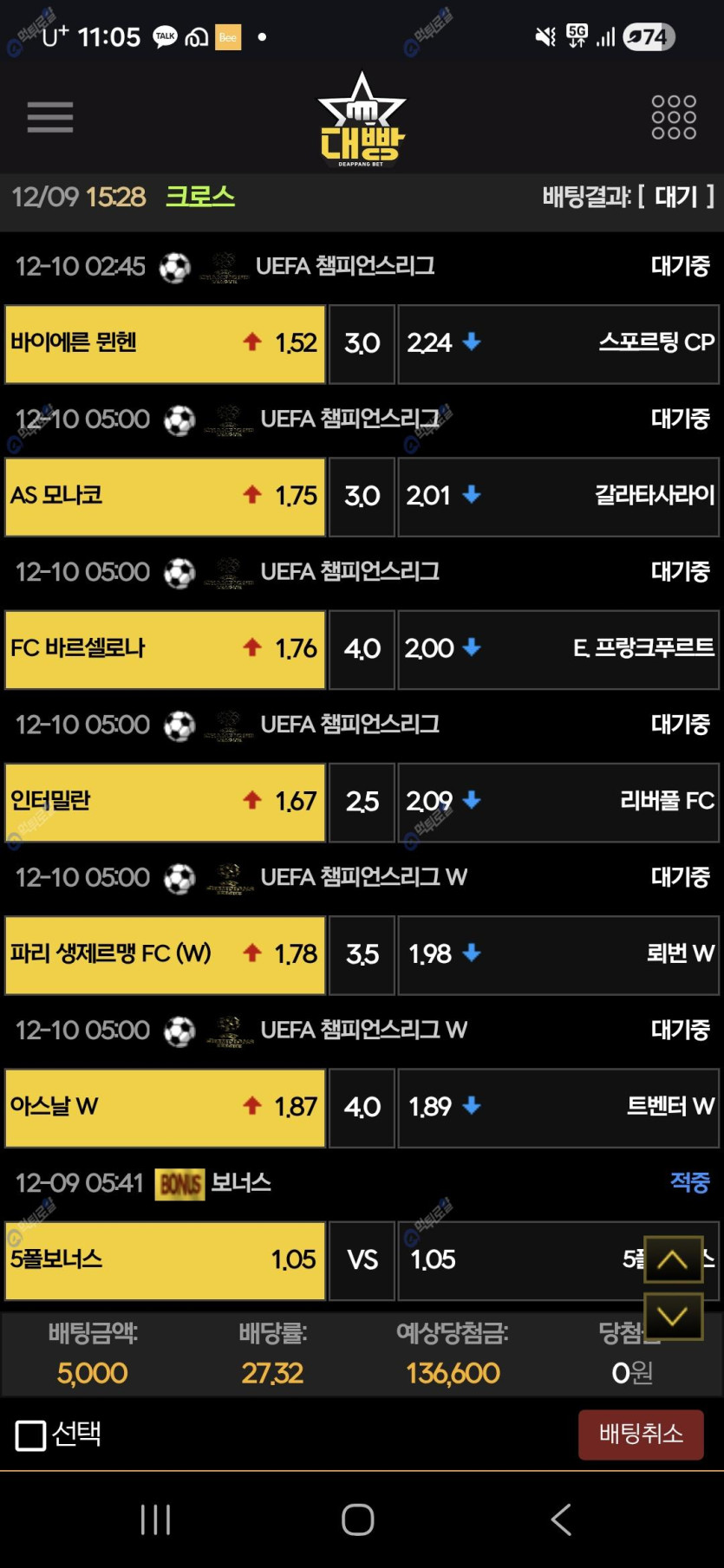Open the nine-dot grid menu
This screenshot has width=724, height=1568.
pyautogui.click(x=674, y=117)
